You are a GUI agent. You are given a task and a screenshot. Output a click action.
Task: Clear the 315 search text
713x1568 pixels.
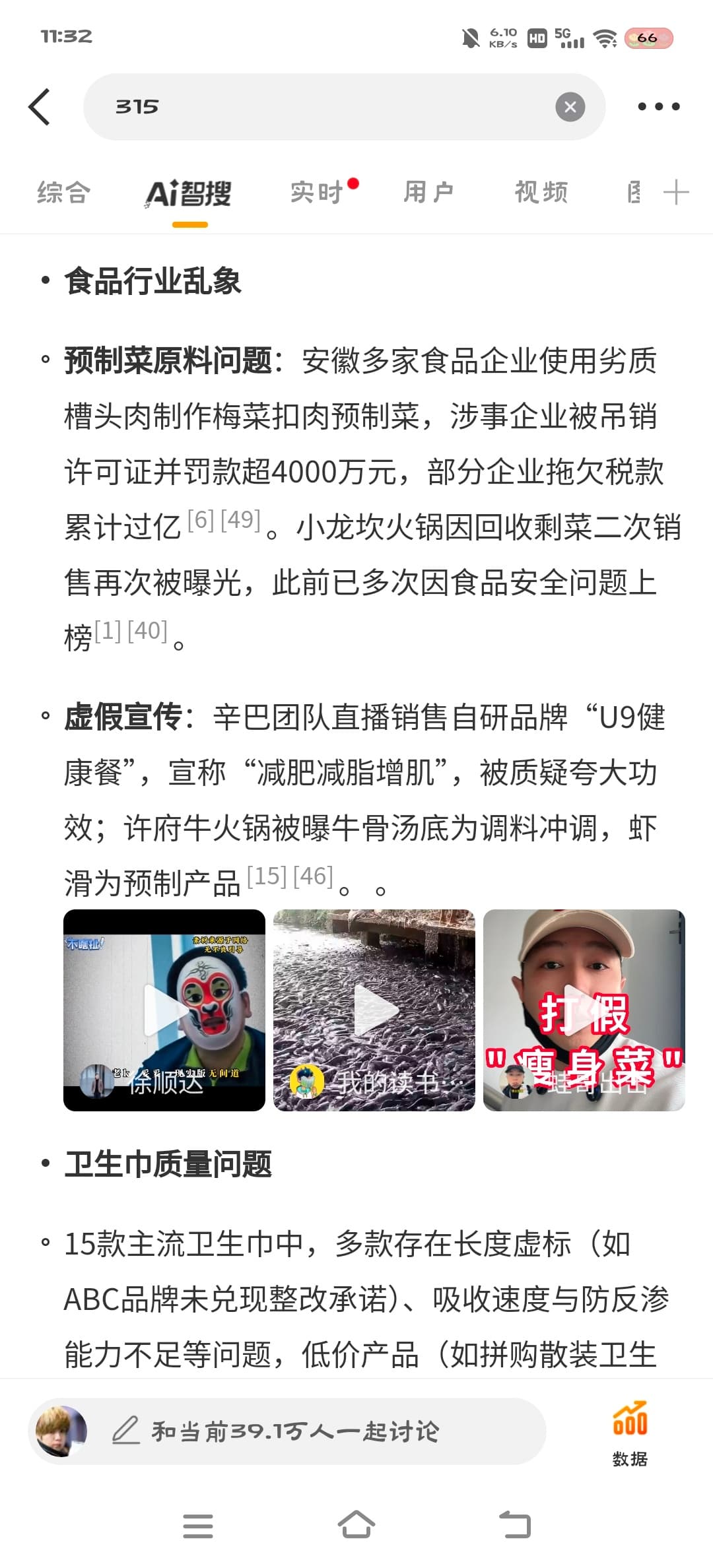click(x=570, y=107)
